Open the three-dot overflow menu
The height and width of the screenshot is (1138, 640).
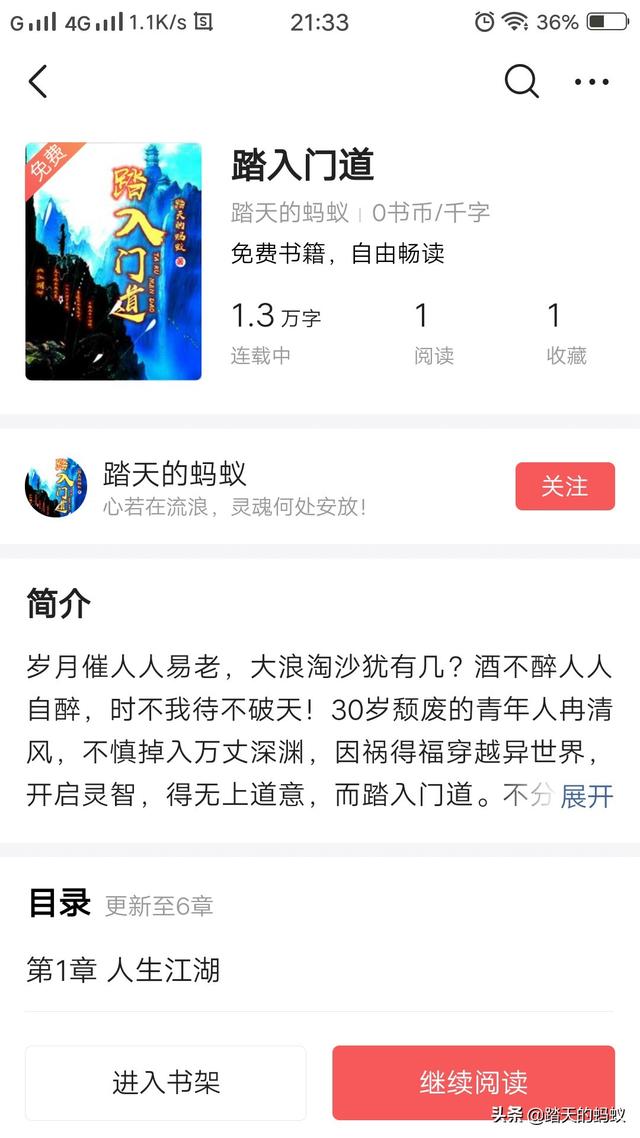[x=591, y=82]
